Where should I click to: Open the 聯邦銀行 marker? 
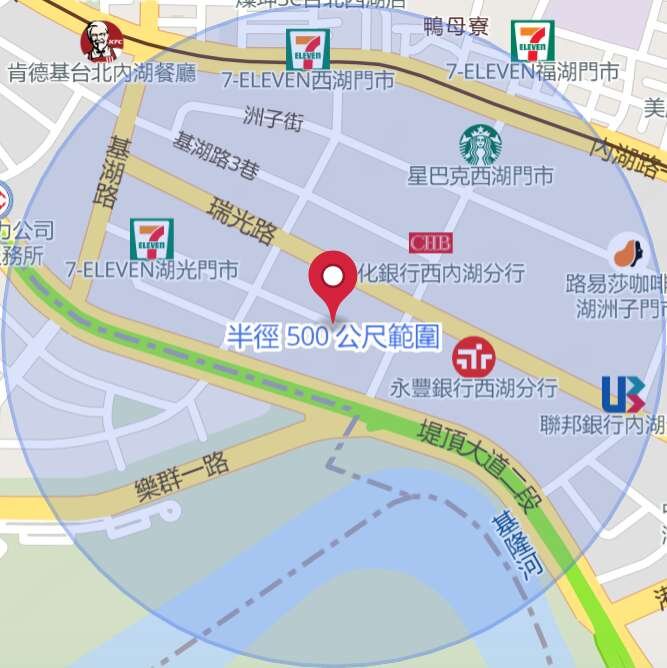pos(622,394)
